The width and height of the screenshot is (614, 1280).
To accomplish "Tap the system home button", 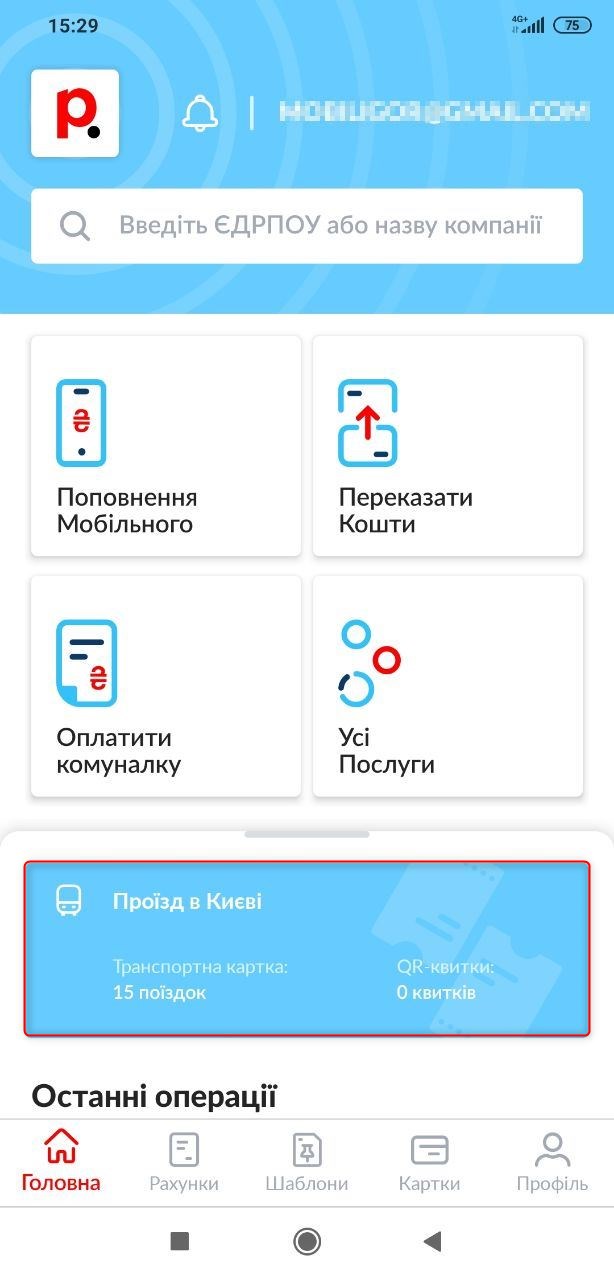I will tap(307, 1242).
